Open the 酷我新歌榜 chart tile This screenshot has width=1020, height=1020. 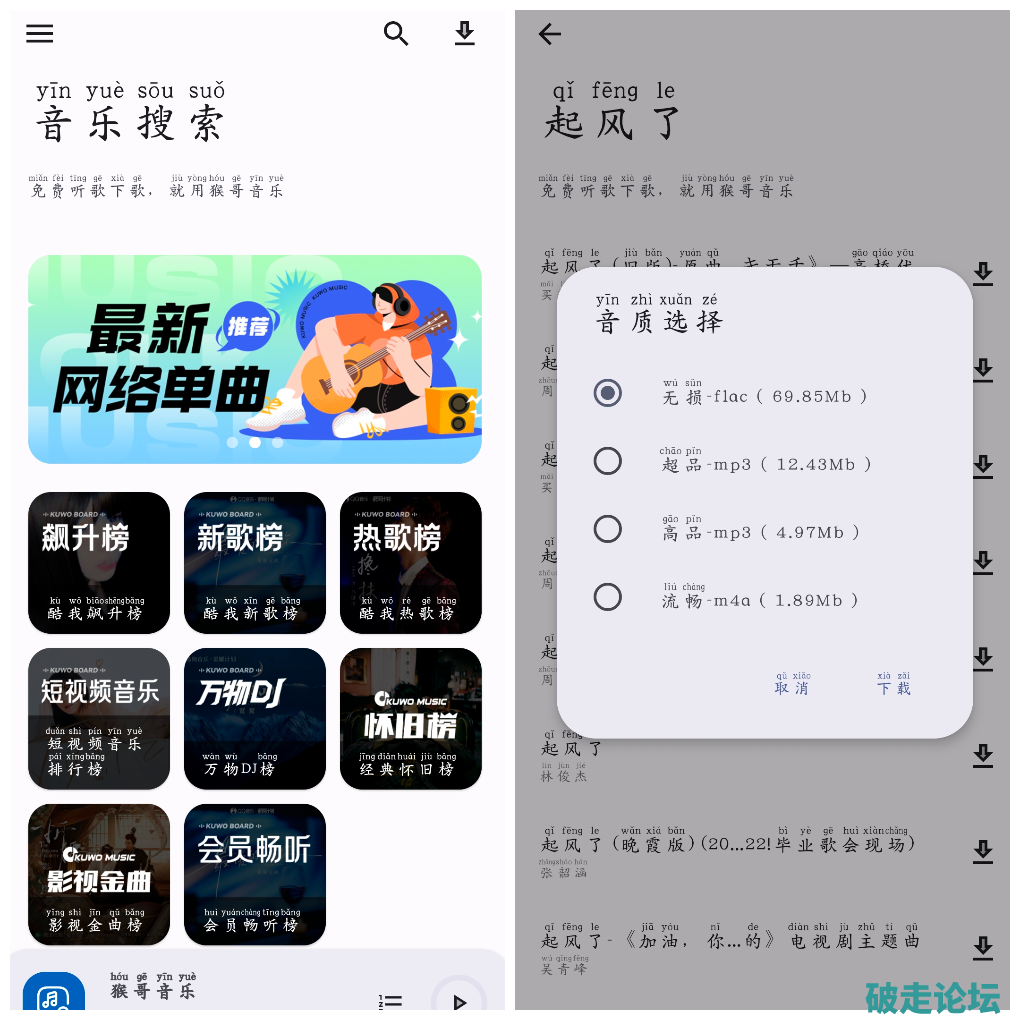255,562
